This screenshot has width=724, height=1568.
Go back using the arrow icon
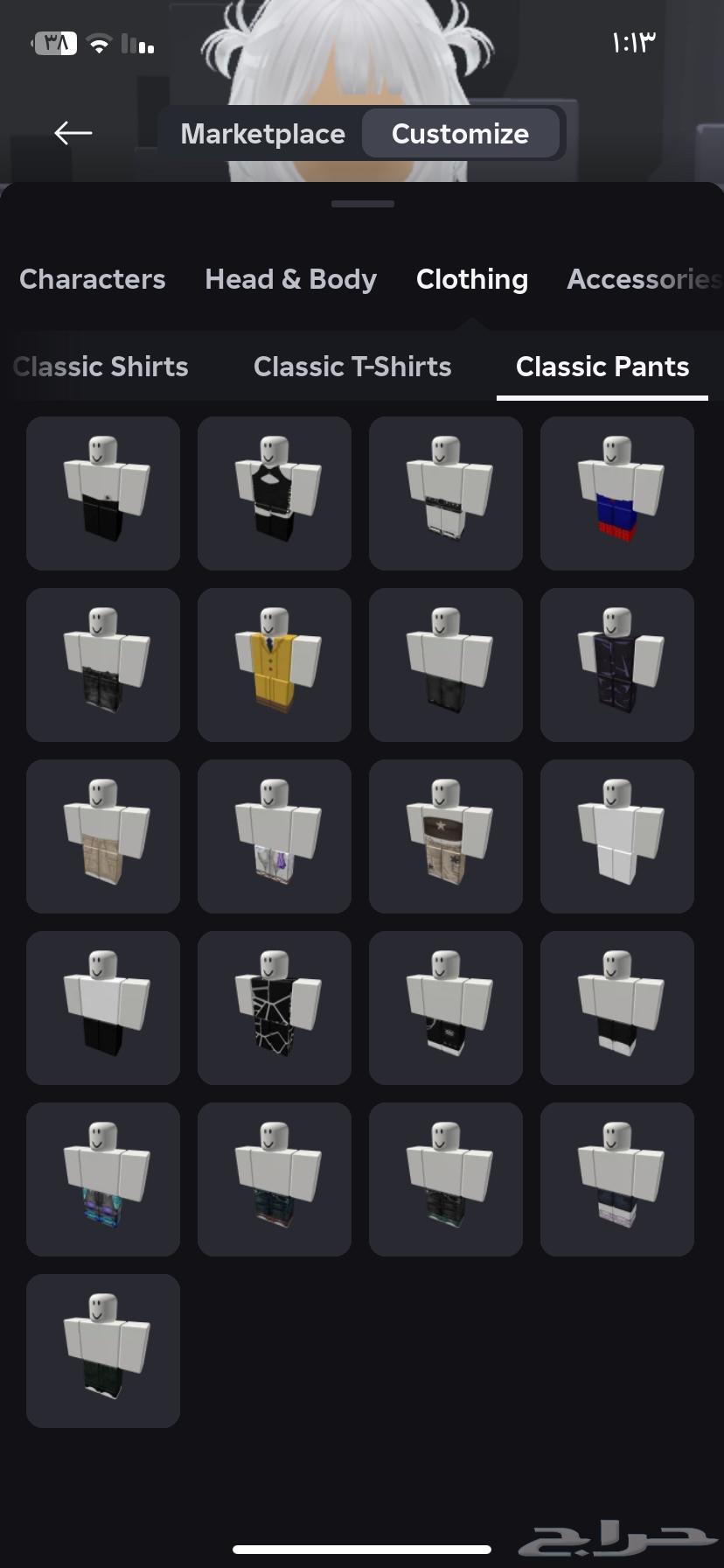coord(73,133)
